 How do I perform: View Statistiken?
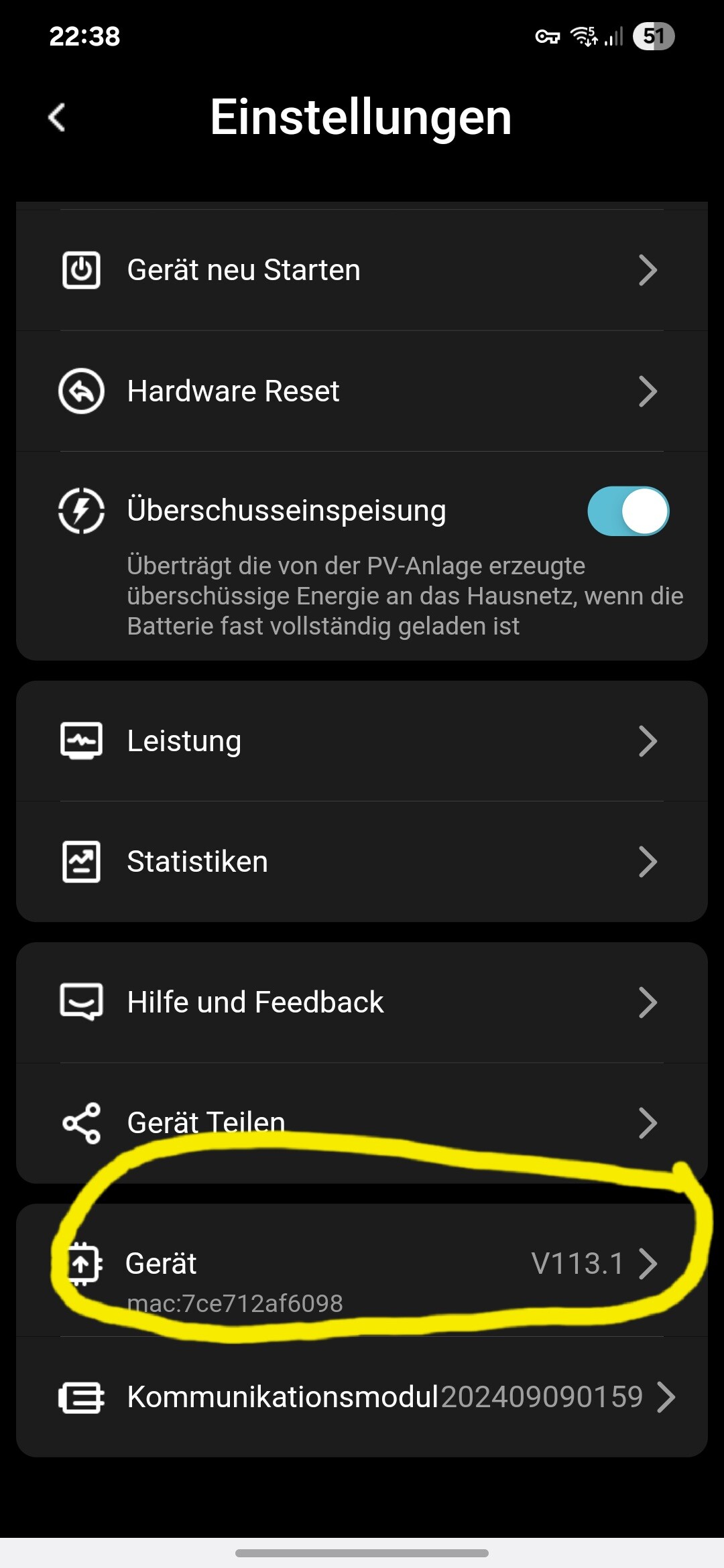[x=362, y=862]
